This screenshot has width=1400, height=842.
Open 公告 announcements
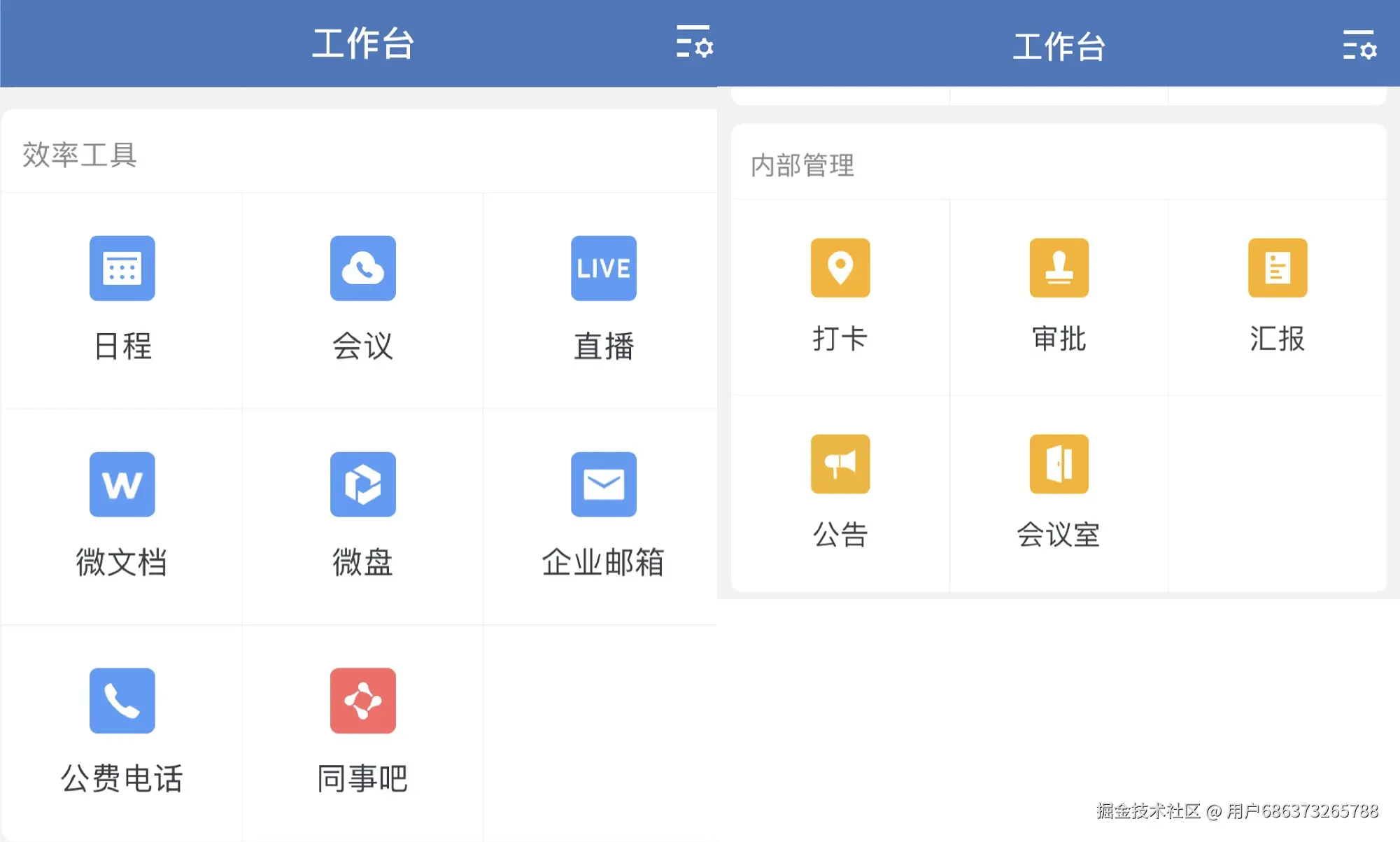(840, 464)
